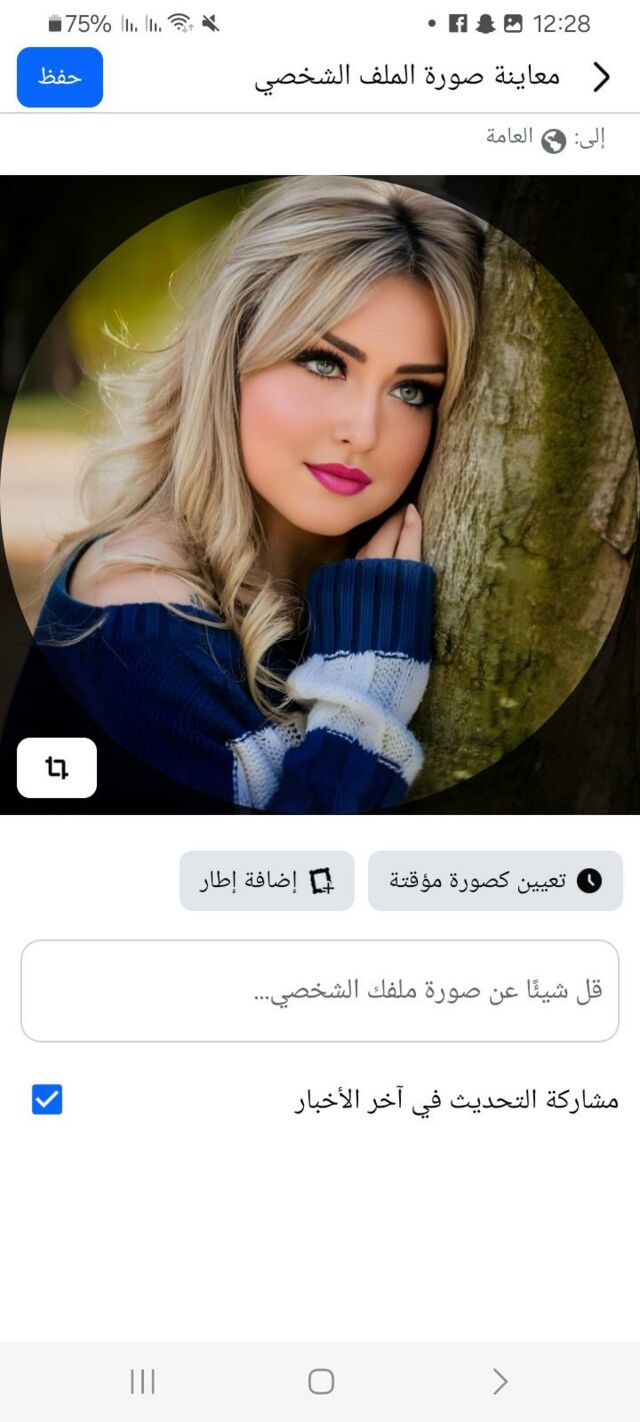Image resolution: width=640 pixels, height=1422 pixels.
Task: Focus the profile picture caption field
Action: click(320, 991)
